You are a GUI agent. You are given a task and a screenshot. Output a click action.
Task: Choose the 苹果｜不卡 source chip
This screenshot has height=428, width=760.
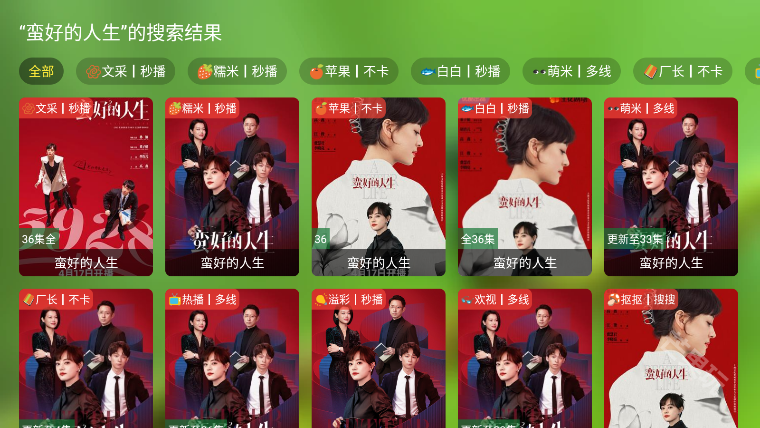coord(348,71)
